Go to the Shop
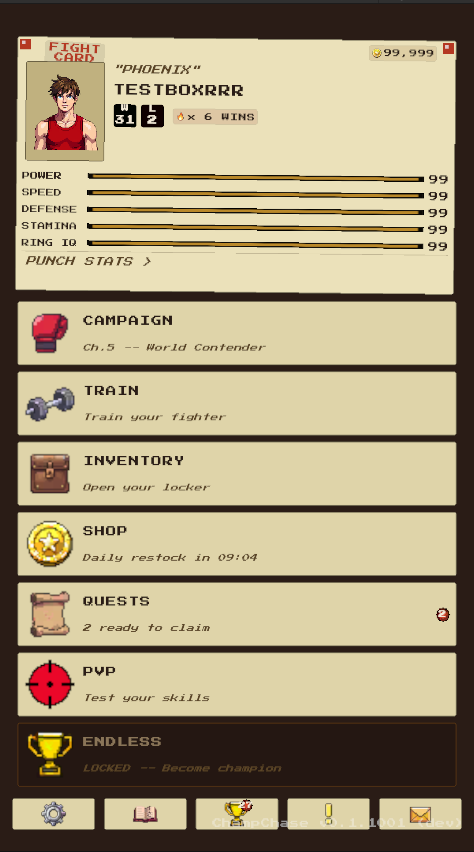 point(237,543)
